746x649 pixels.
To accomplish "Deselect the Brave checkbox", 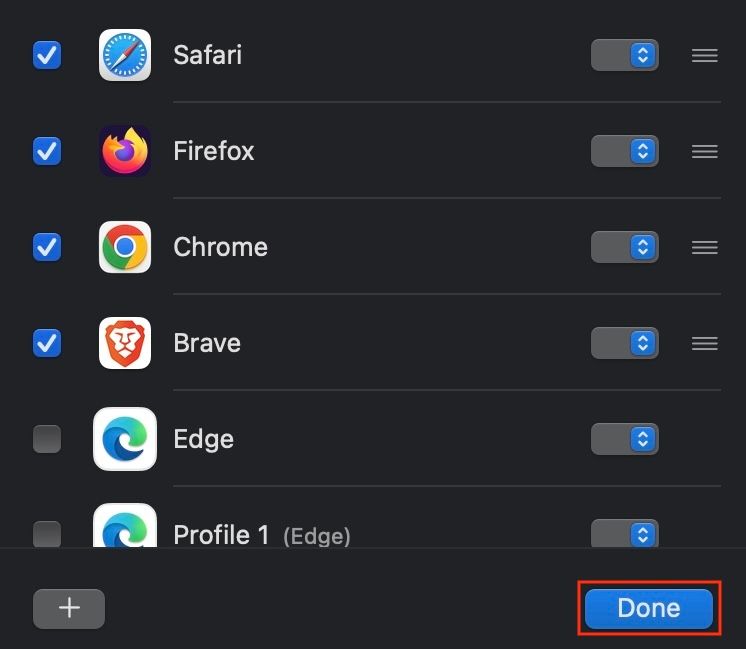I will (47, 343).
